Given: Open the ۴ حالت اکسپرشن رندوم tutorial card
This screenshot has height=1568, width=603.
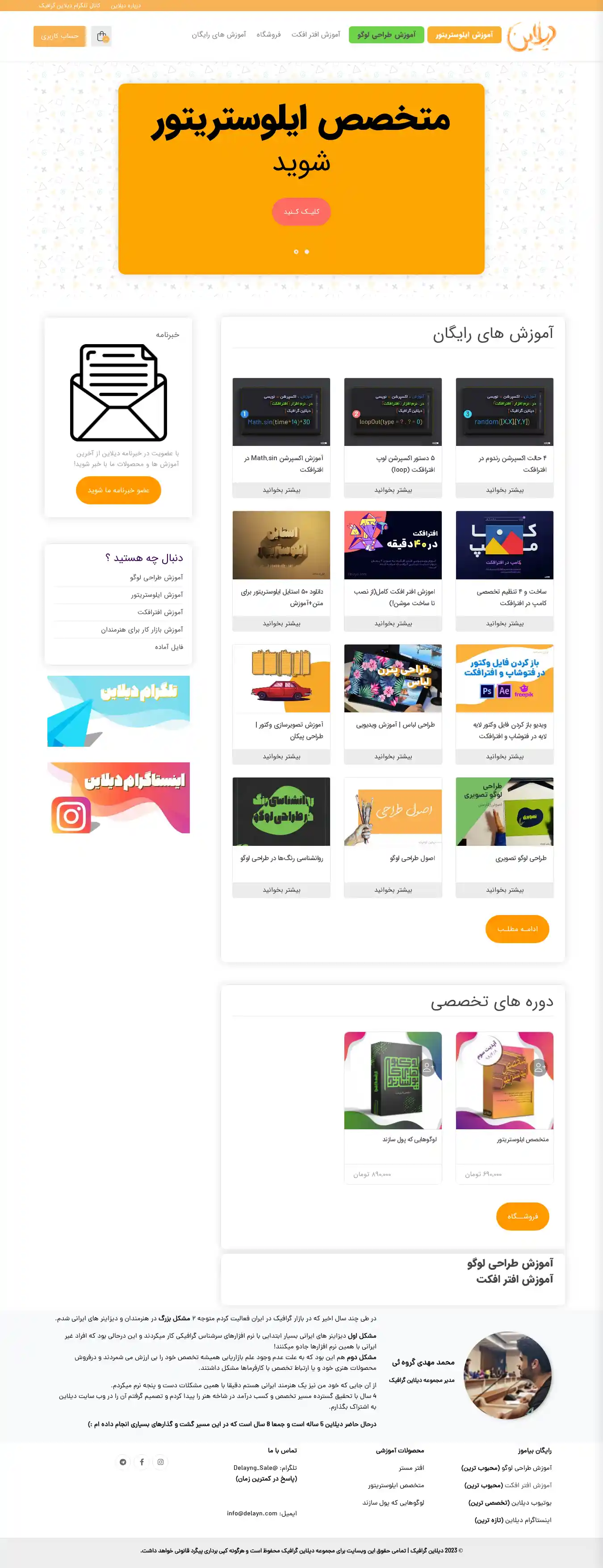Looking at the screenshot, I should (x=504, y=412).
